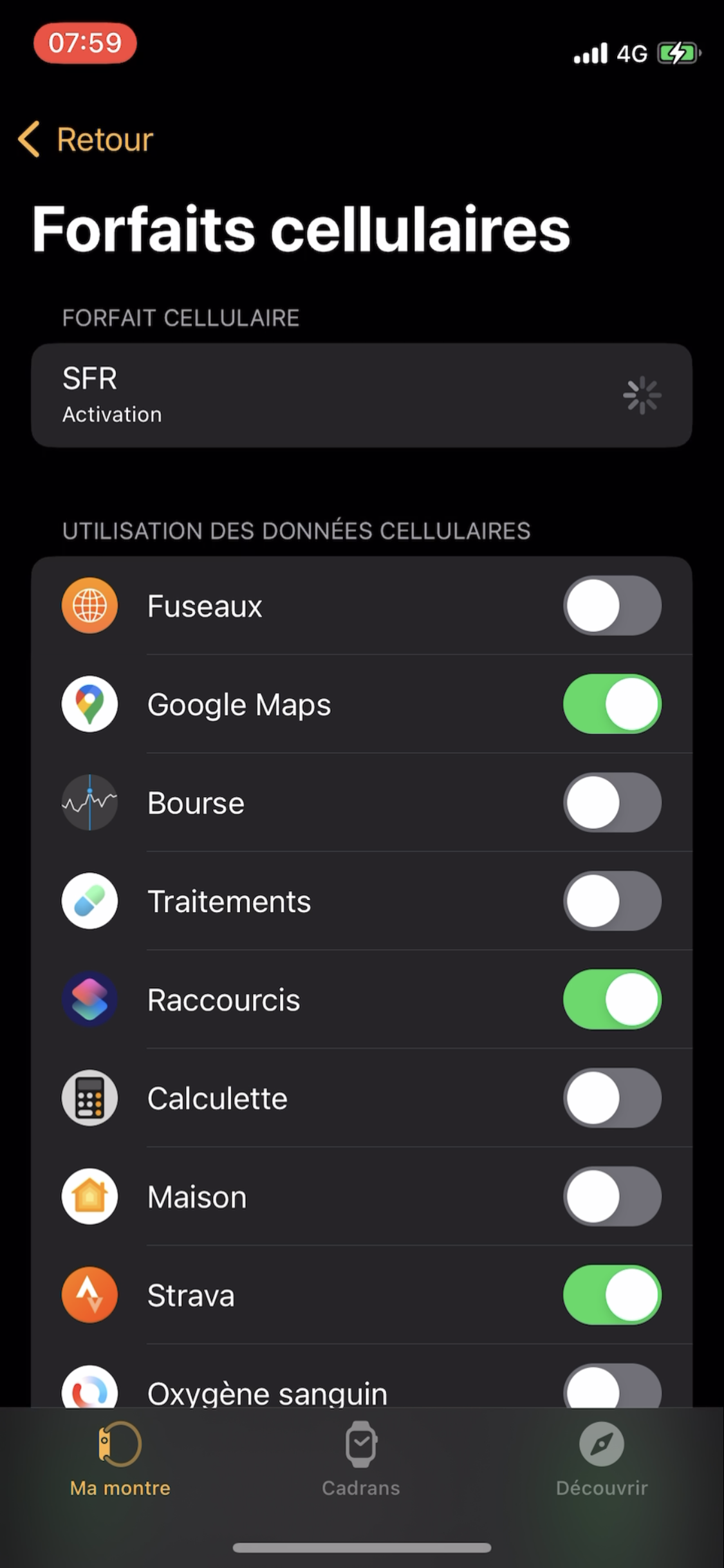The height and width of the screenshot is (1568, 724).
Task: Turn off cellular data for Raccourcis
Action: point(611,1000)
